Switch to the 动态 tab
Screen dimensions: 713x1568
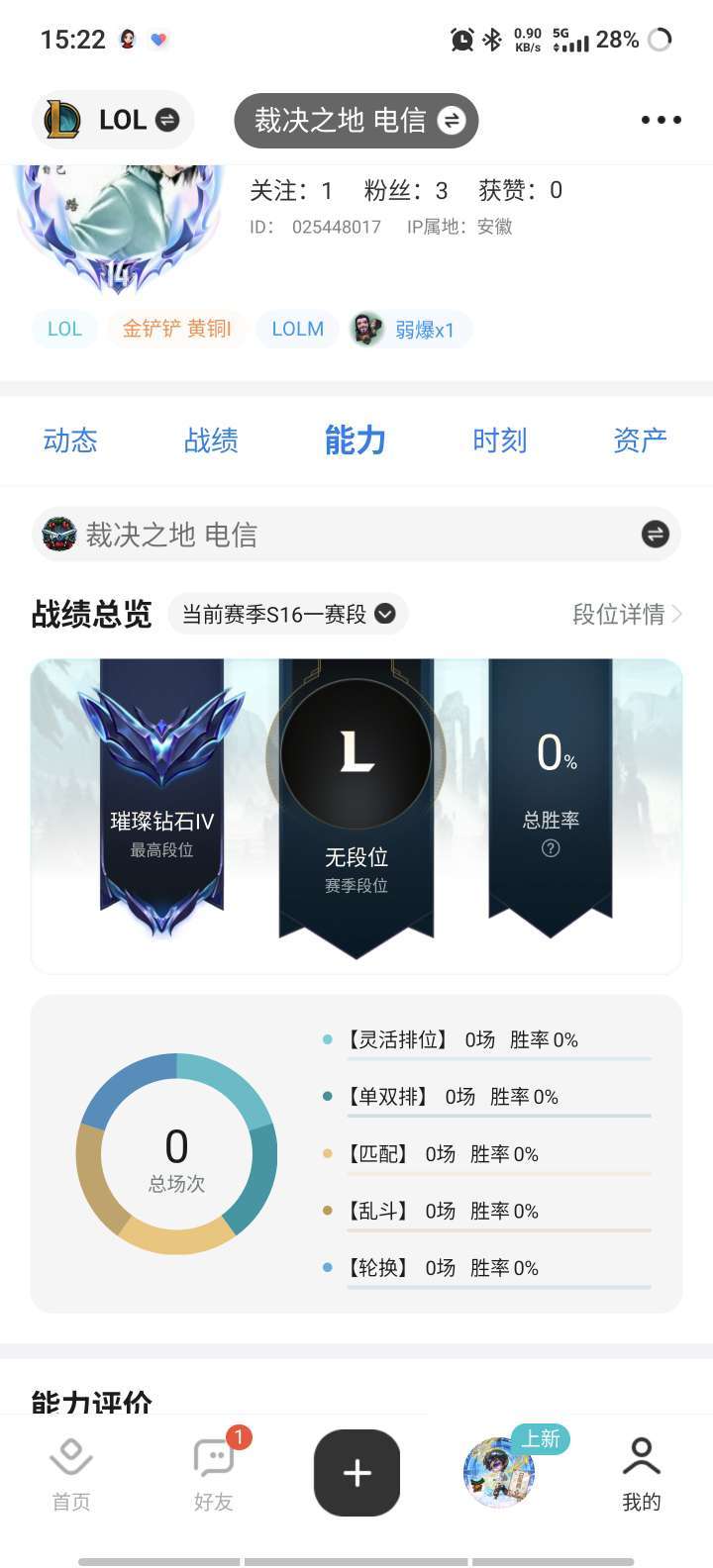(70, 441)
